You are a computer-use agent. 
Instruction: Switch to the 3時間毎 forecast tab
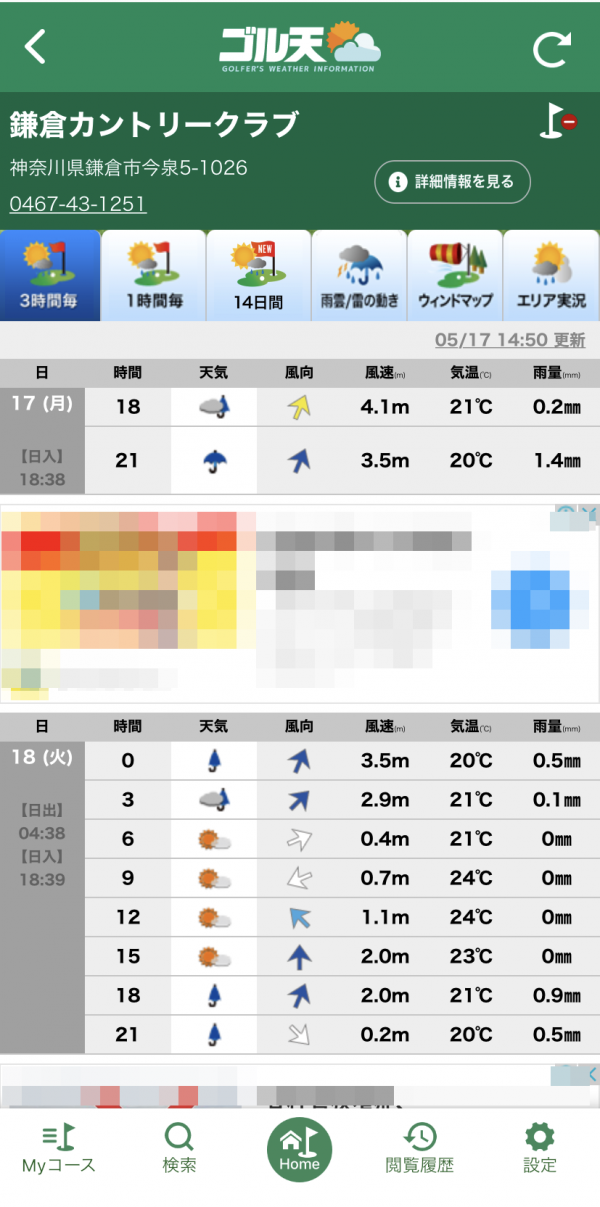point(51,276)
